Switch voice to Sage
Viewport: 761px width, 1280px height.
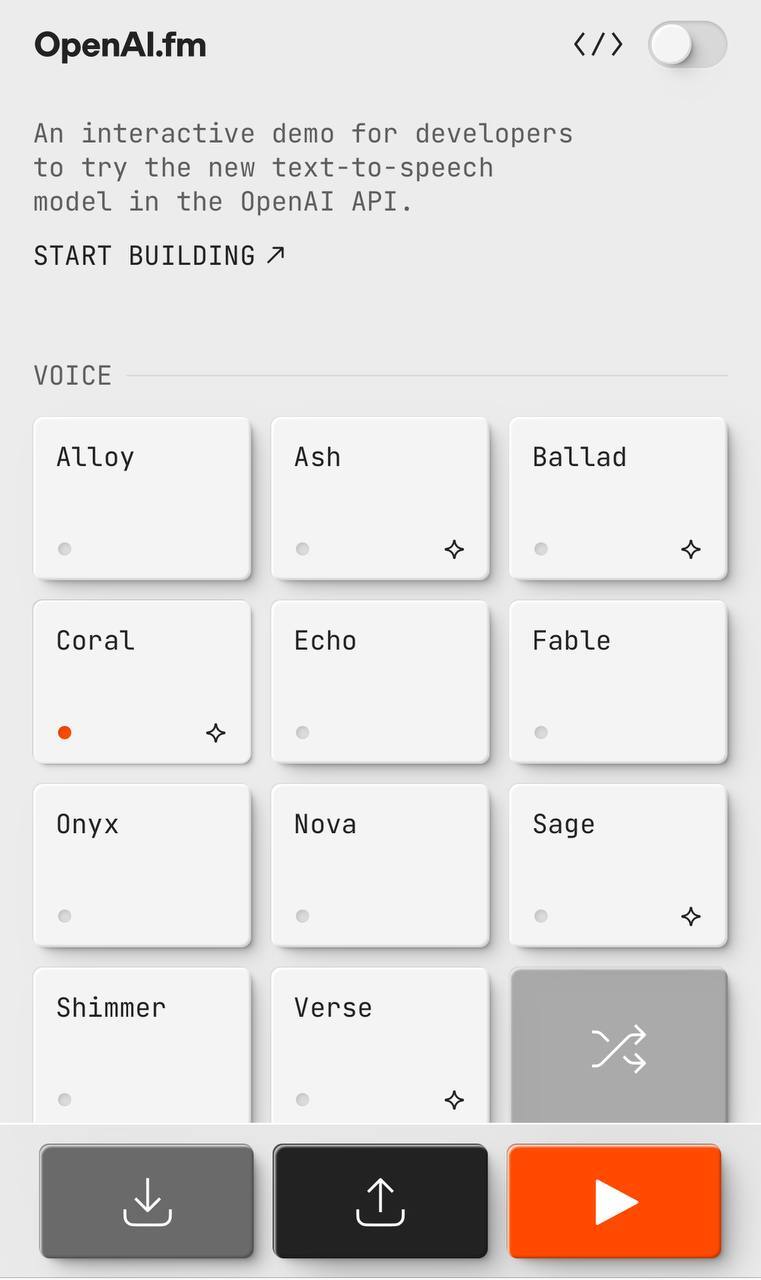pyautogui.click(x=618, y=865)
